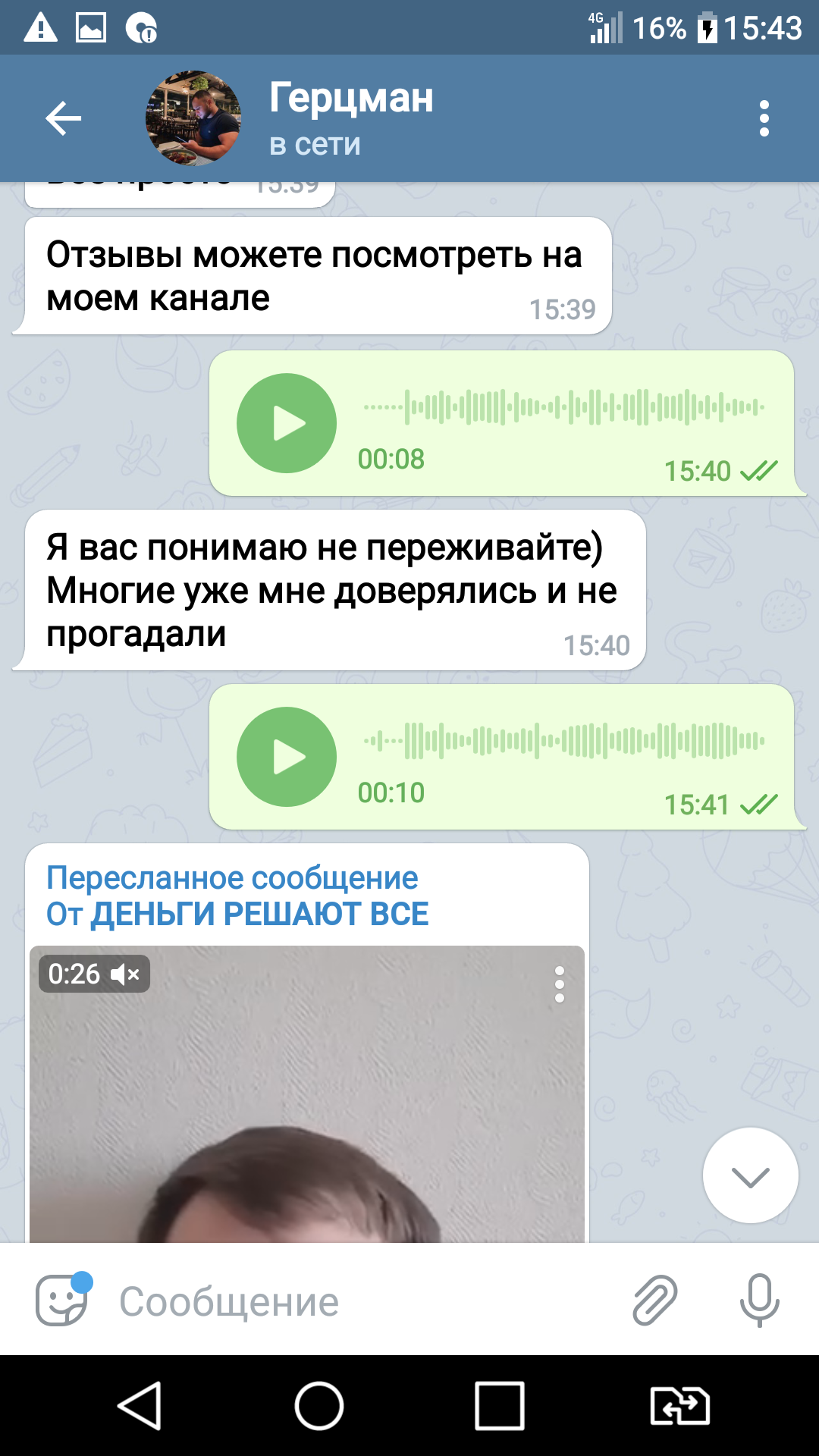Tap the microphone to record voice
819x1456 pixels.
pos(759,1300)
